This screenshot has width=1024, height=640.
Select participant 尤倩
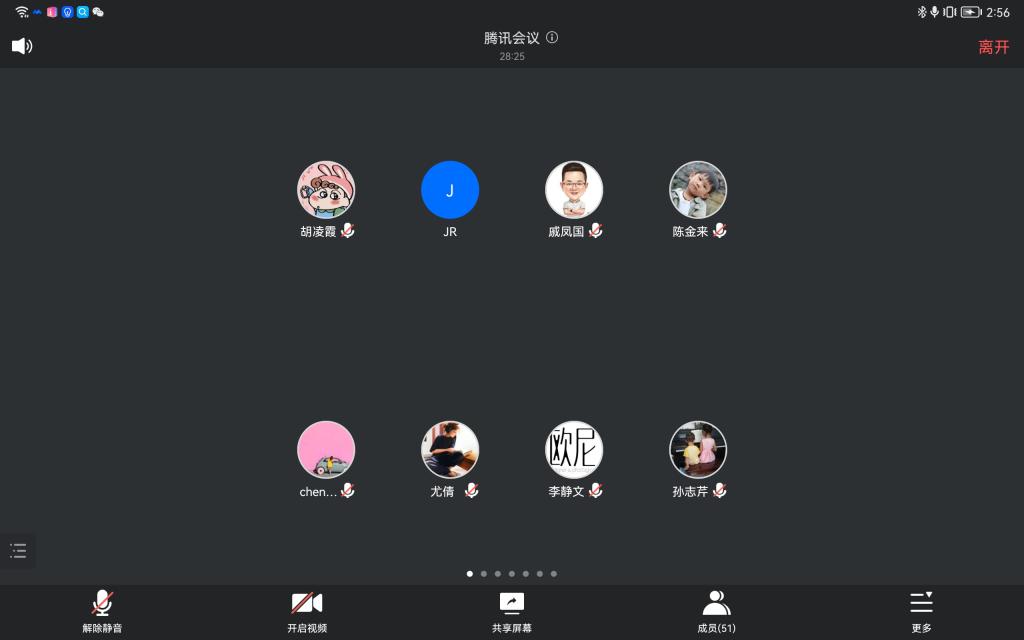click(x=450, y=450)
